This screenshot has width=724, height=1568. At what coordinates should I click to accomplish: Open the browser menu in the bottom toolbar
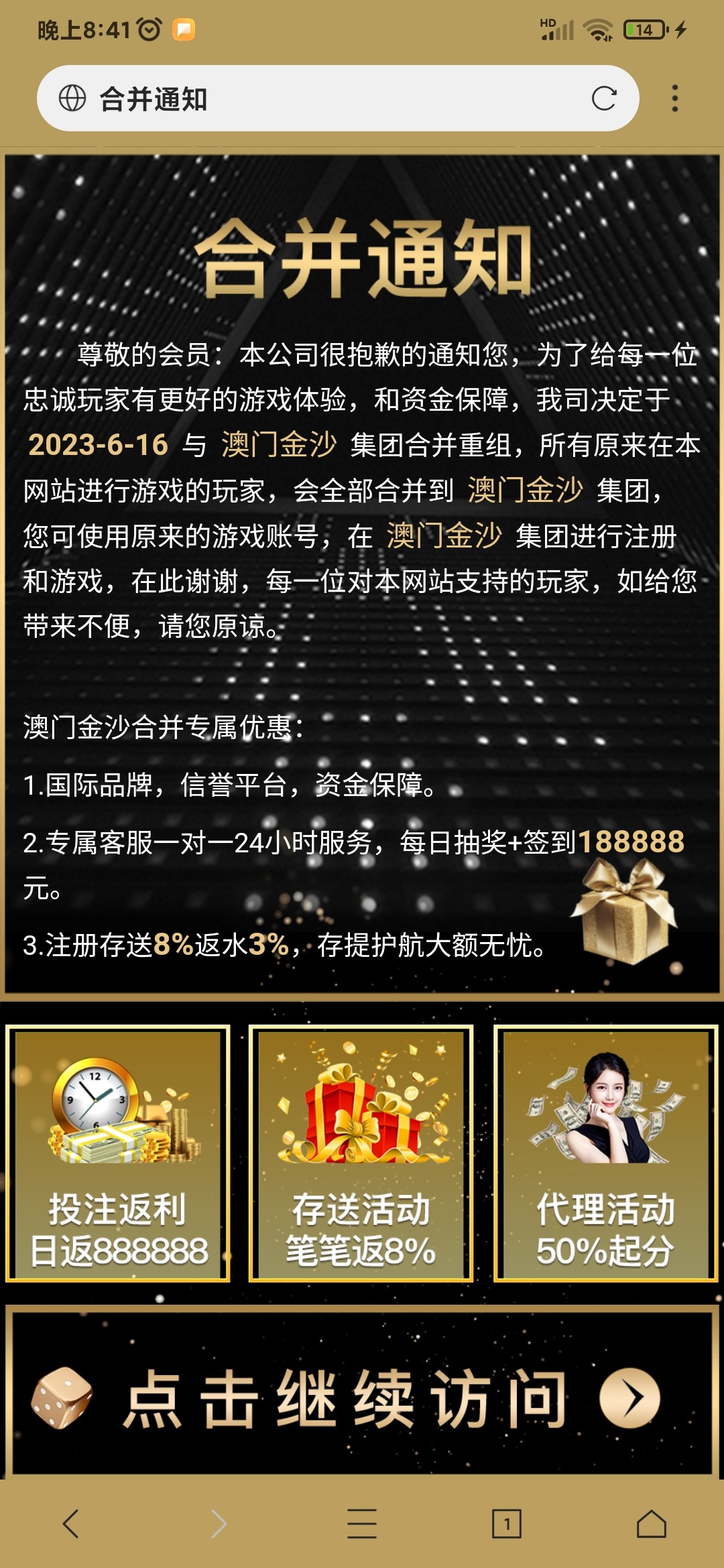[x=362, y=1524]
